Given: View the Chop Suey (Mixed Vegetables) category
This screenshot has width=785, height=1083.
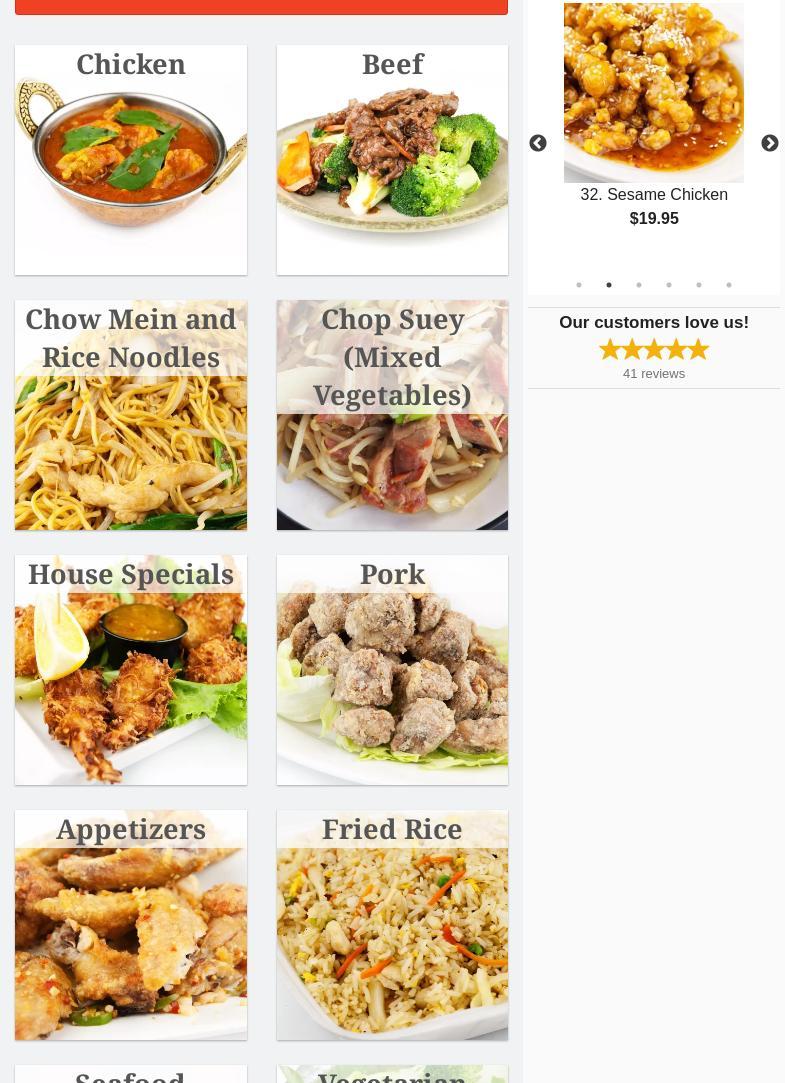Looking at the screenshot, I should coord(392,415).
